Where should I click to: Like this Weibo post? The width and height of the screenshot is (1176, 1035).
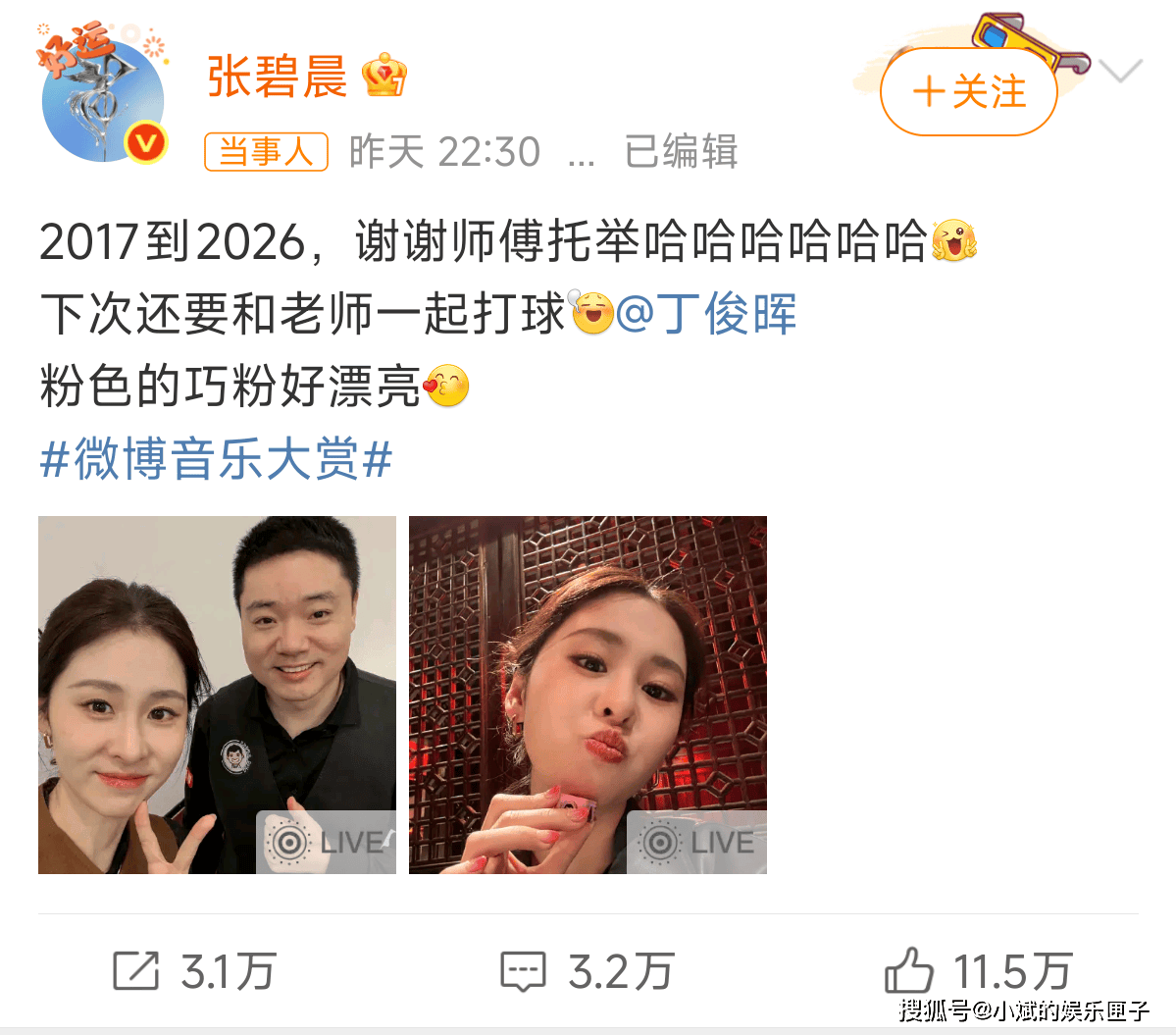click(977, 971)
